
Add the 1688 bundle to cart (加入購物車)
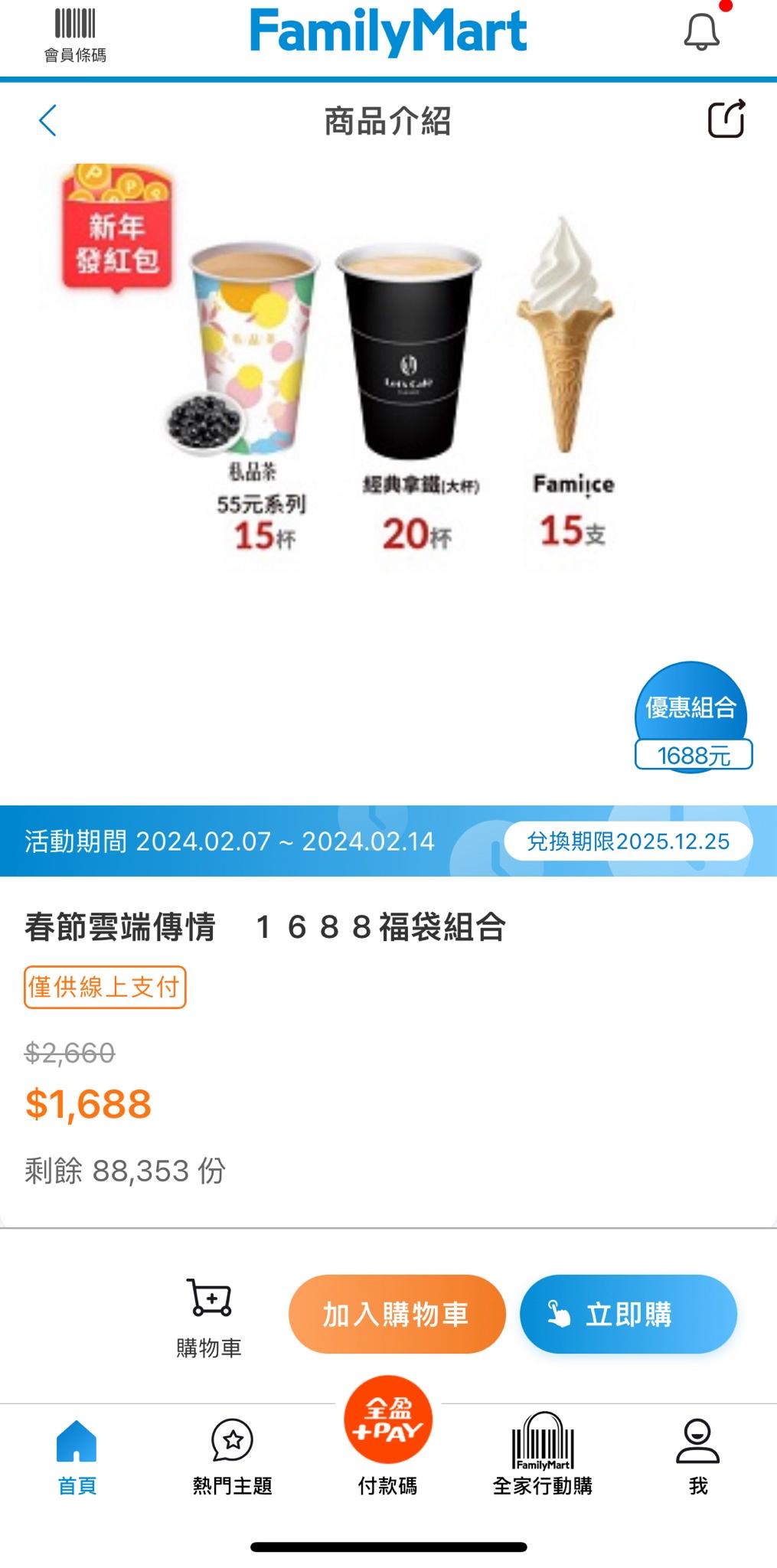pos(397,1314)
